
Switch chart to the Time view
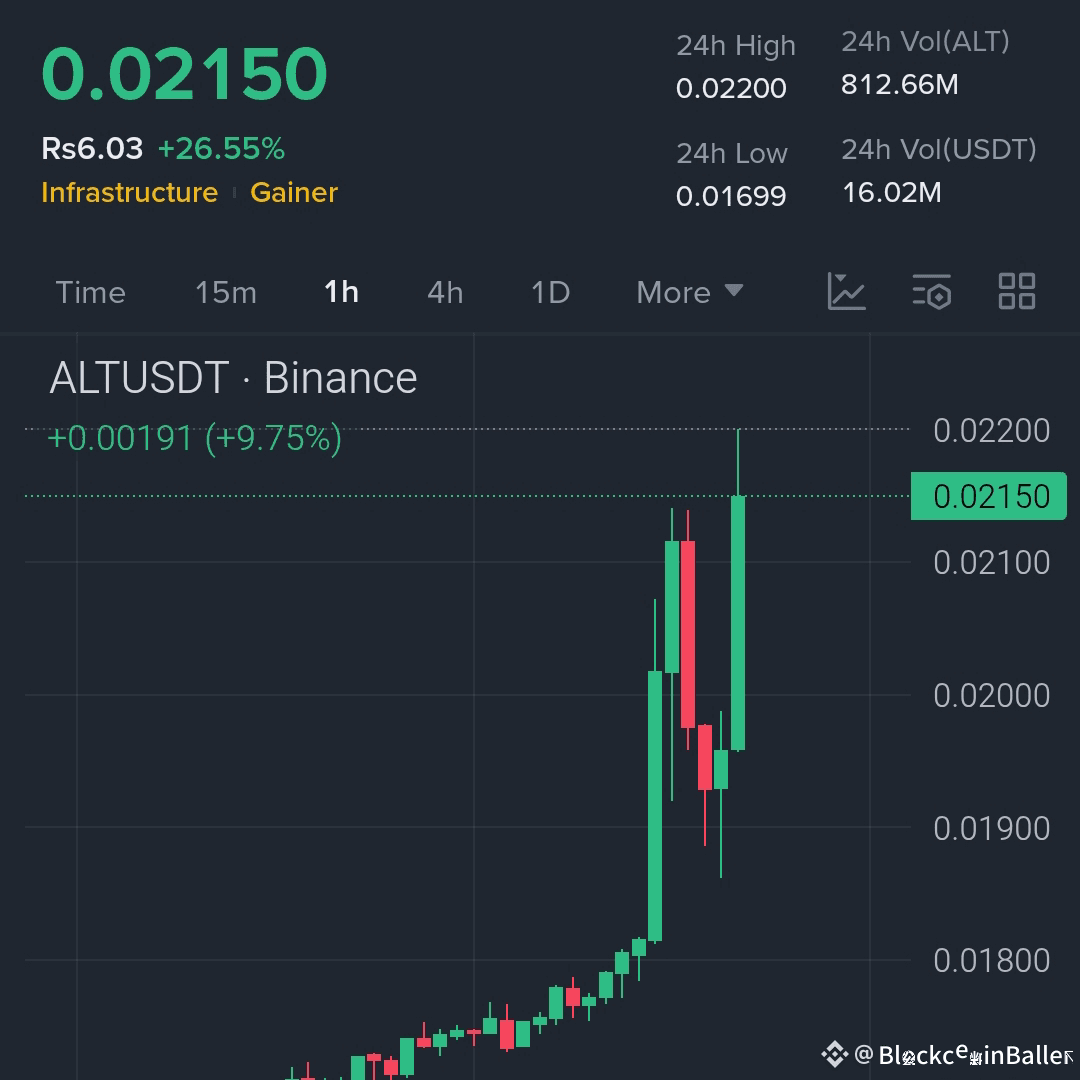90,292
